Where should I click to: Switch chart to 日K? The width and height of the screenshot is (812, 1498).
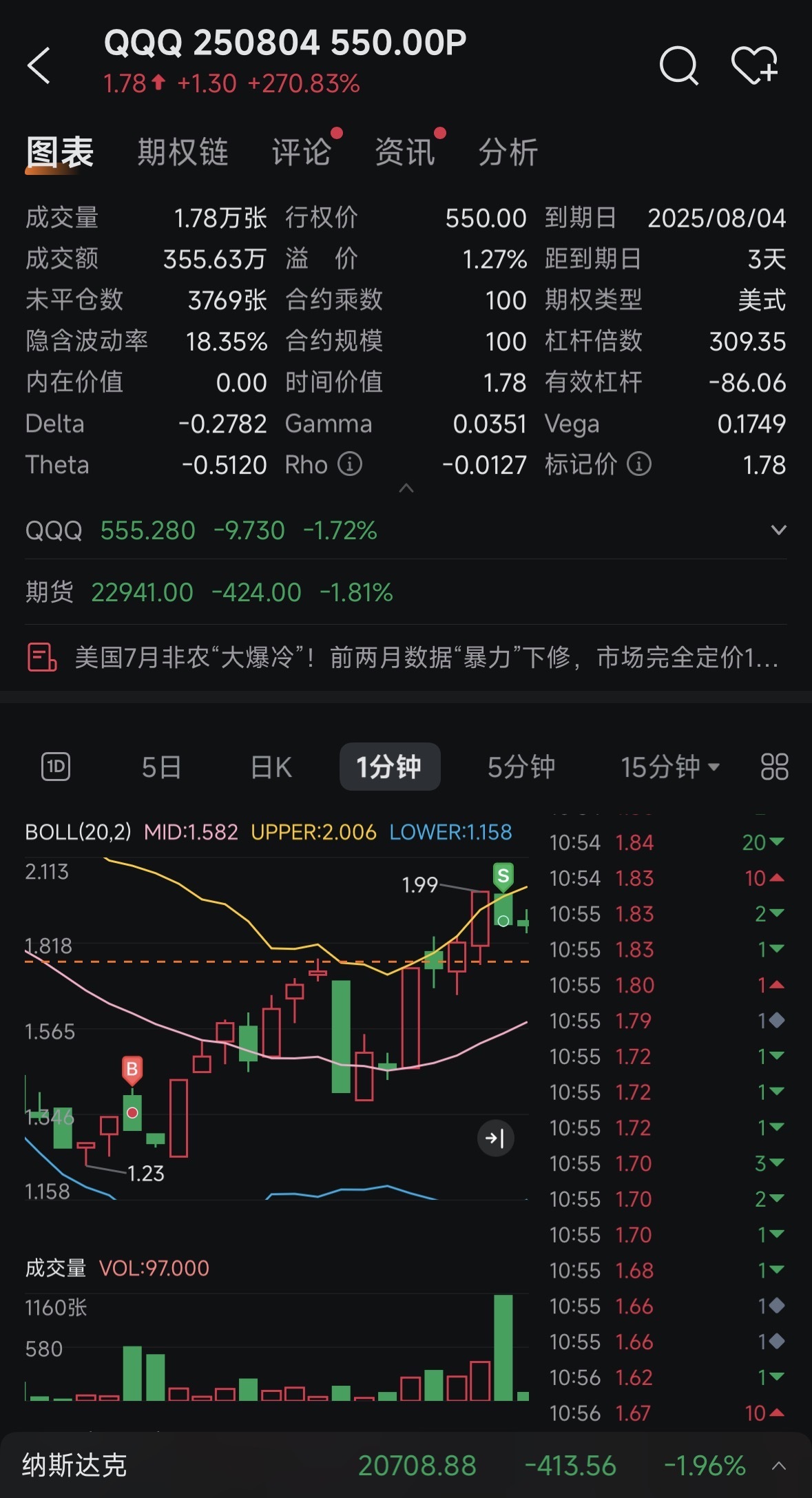[271, 767]
